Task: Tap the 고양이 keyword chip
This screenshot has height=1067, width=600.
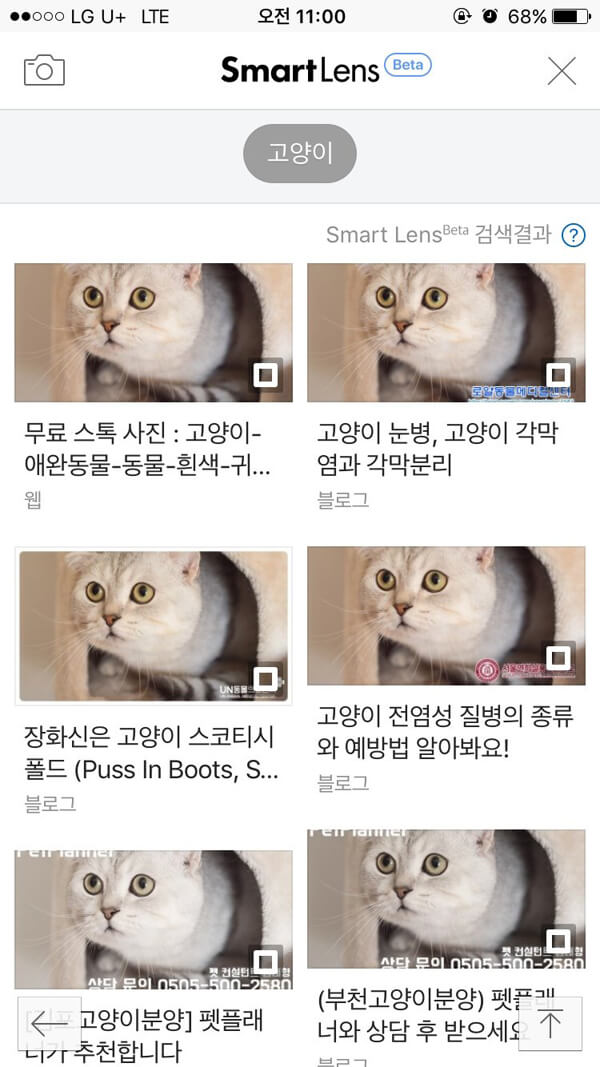Action: pos(300,154)
